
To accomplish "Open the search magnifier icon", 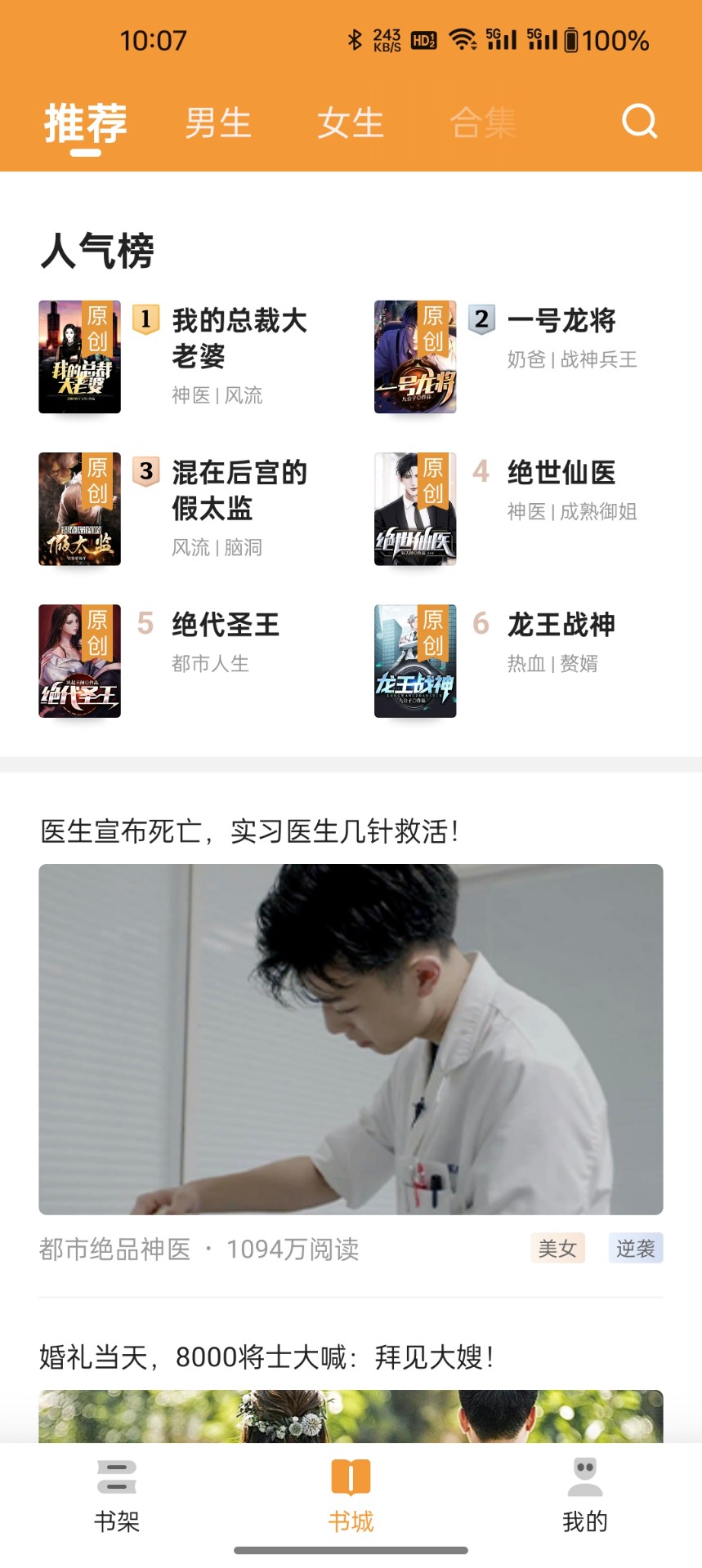I will (x=640, y=122).
